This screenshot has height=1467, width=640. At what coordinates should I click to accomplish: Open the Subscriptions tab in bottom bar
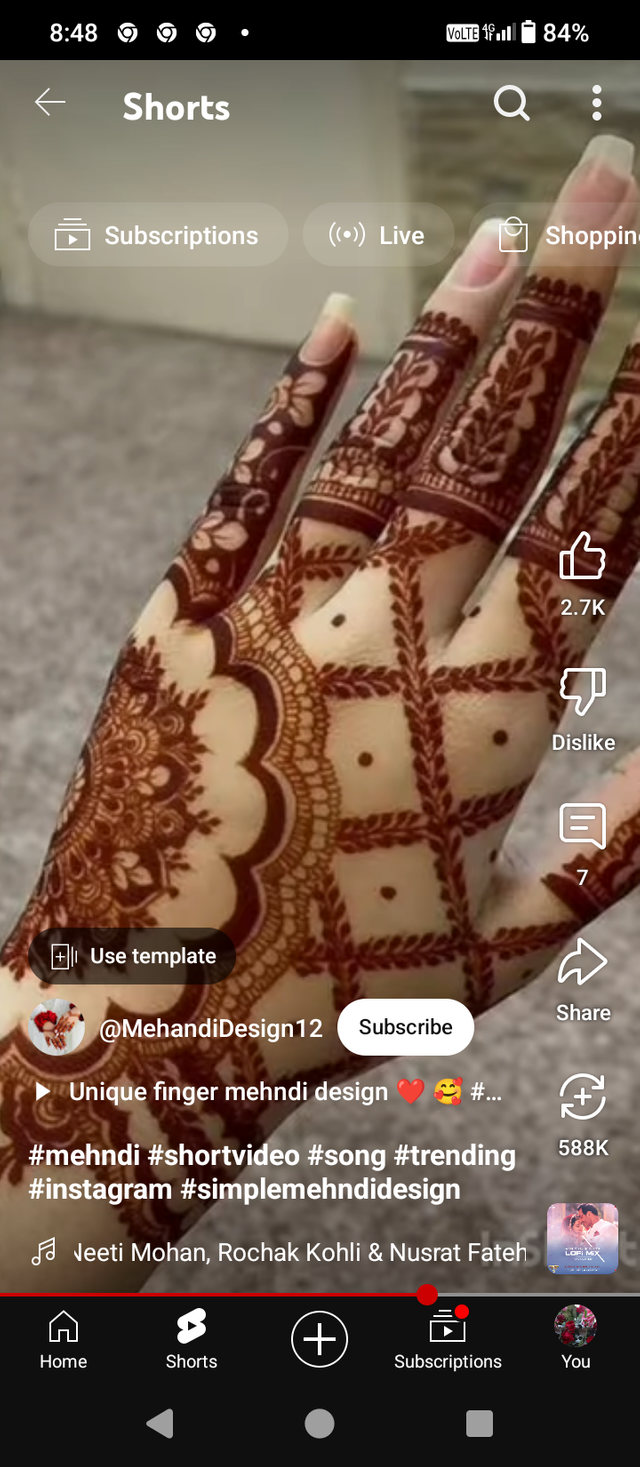click(x=447, y=1340)
